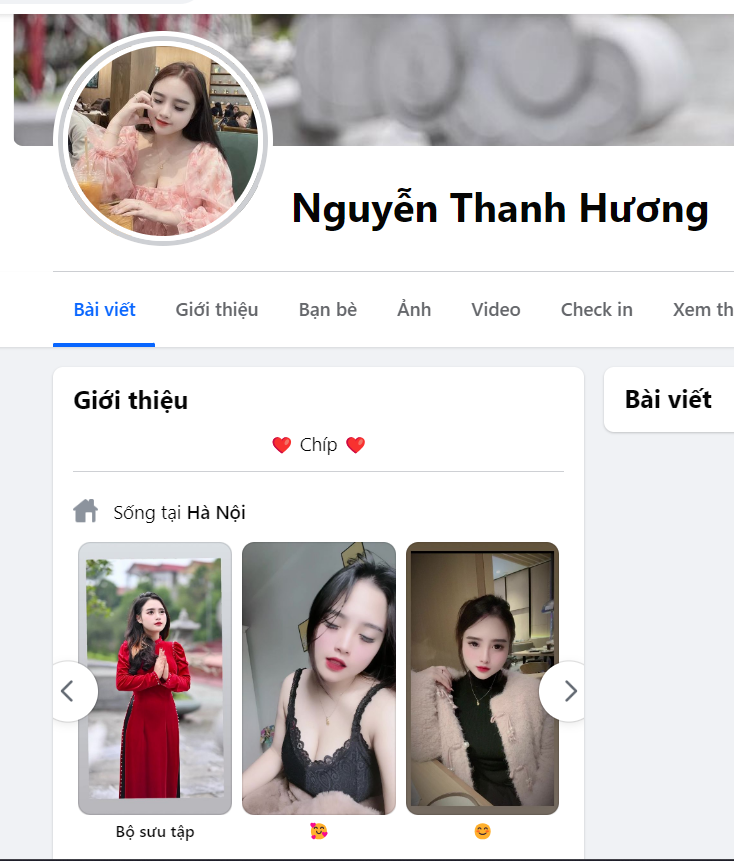
Task: Switch to the Check in tab
Action: click(x=596, y=310)
